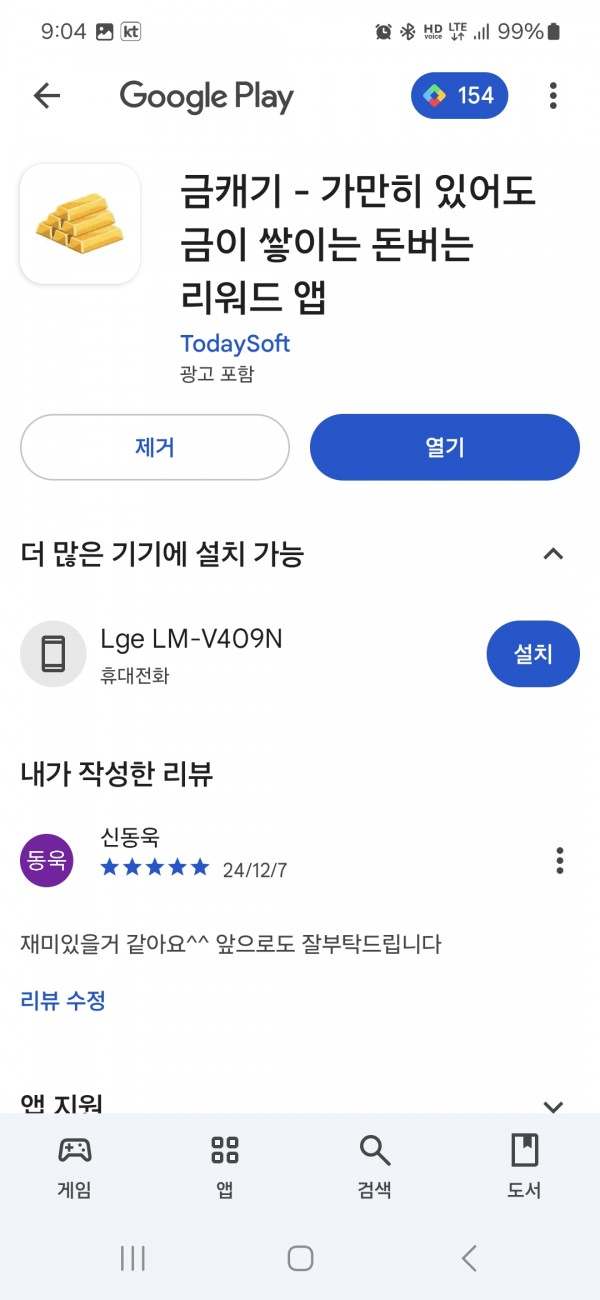This screenshot has height=1300, width=600.
Task: Open options menu for my review
Action: (559, 860)
